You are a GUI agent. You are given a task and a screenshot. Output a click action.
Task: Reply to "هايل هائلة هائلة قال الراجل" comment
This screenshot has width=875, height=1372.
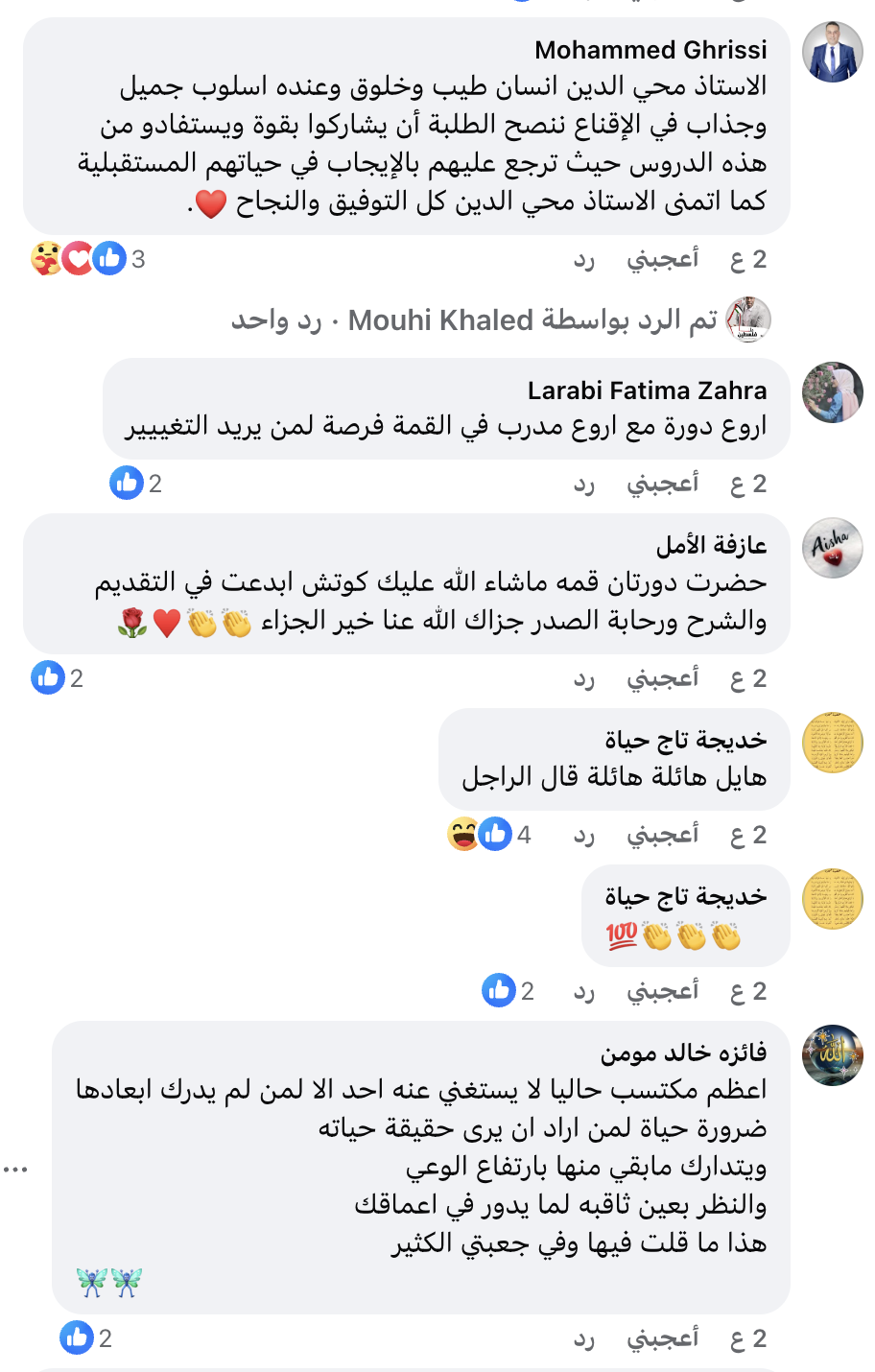[584, 835]
